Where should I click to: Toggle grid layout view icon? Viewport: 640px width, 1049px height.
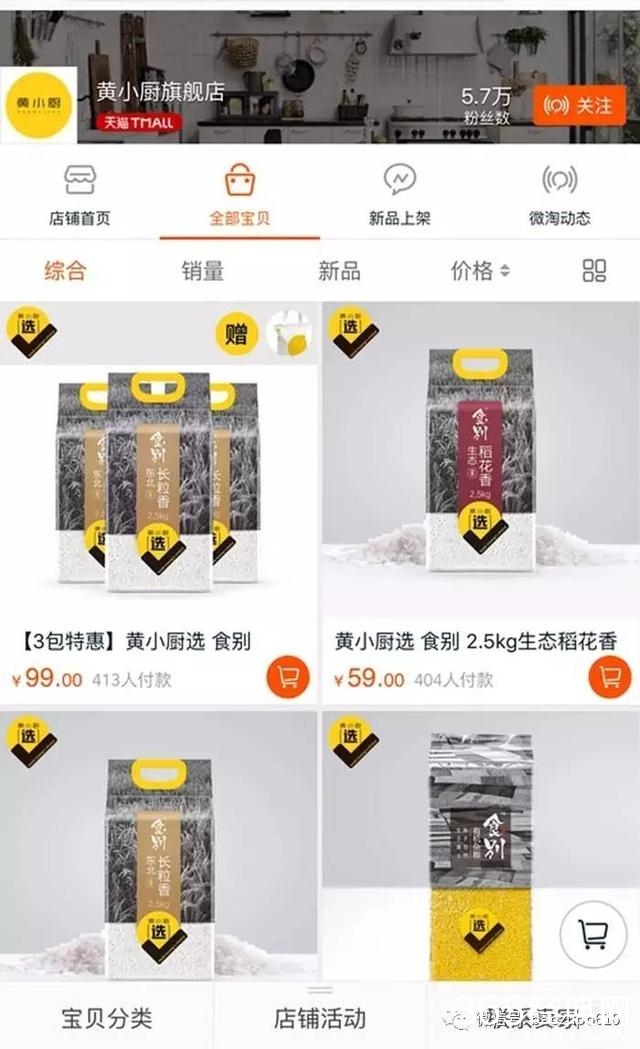(595, 270)
